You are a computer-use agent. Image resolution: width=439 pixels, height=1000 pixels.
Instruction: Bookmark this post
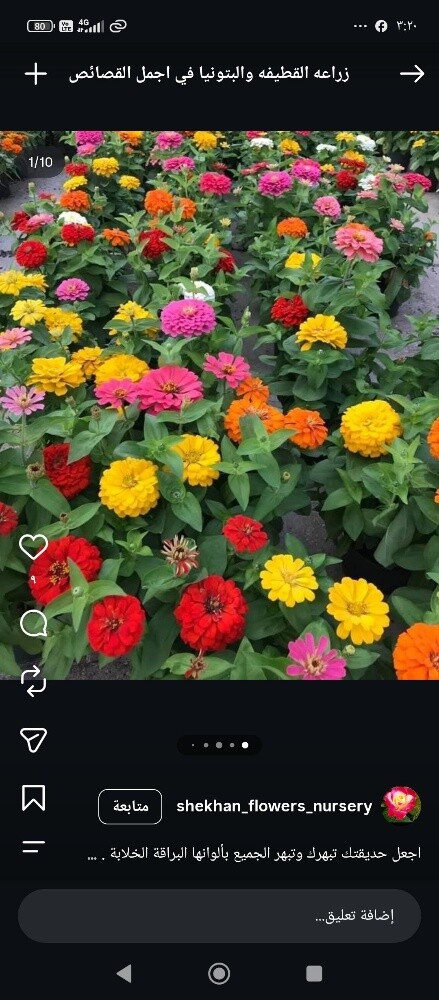click(x=33, y=798)
